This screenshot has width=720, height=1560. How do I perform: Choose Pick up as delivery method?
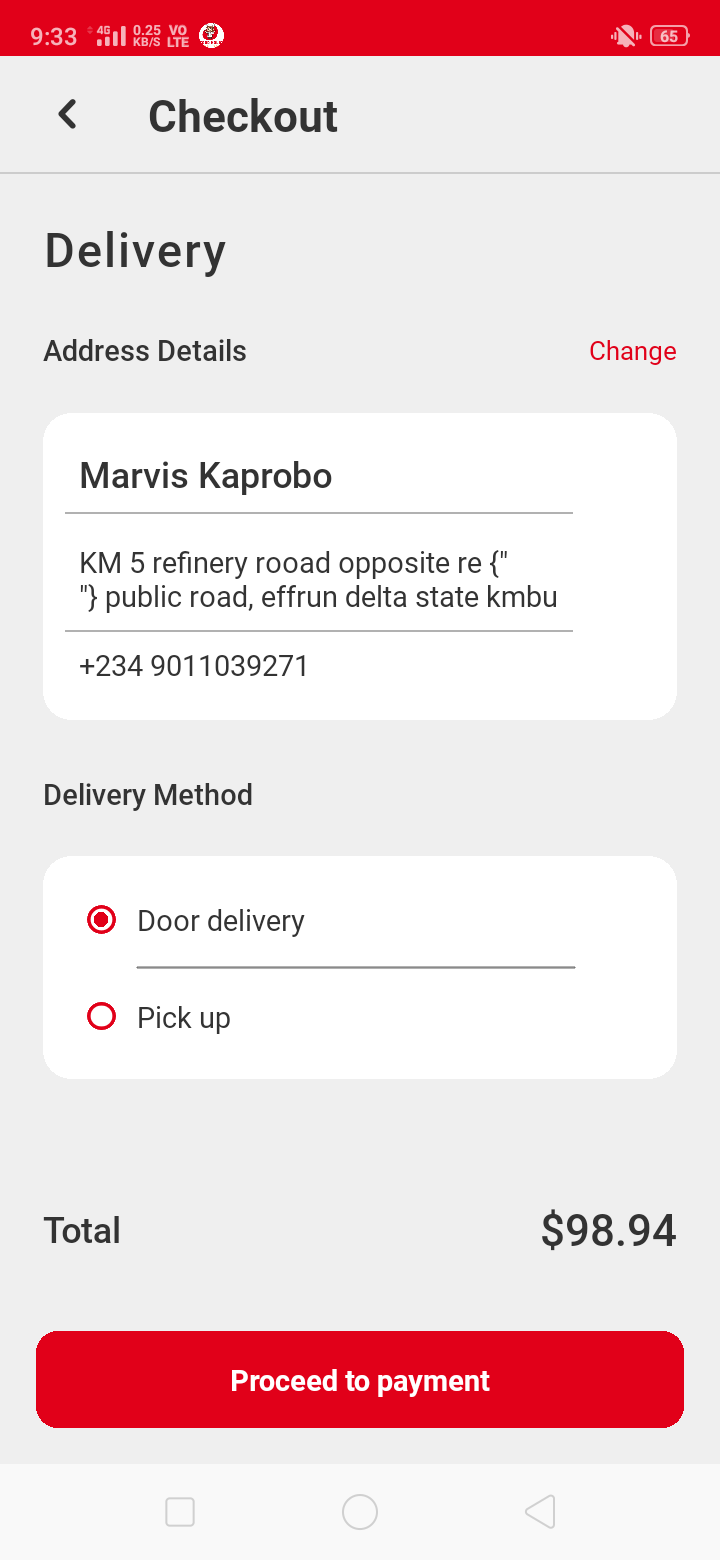point(102,1017)
